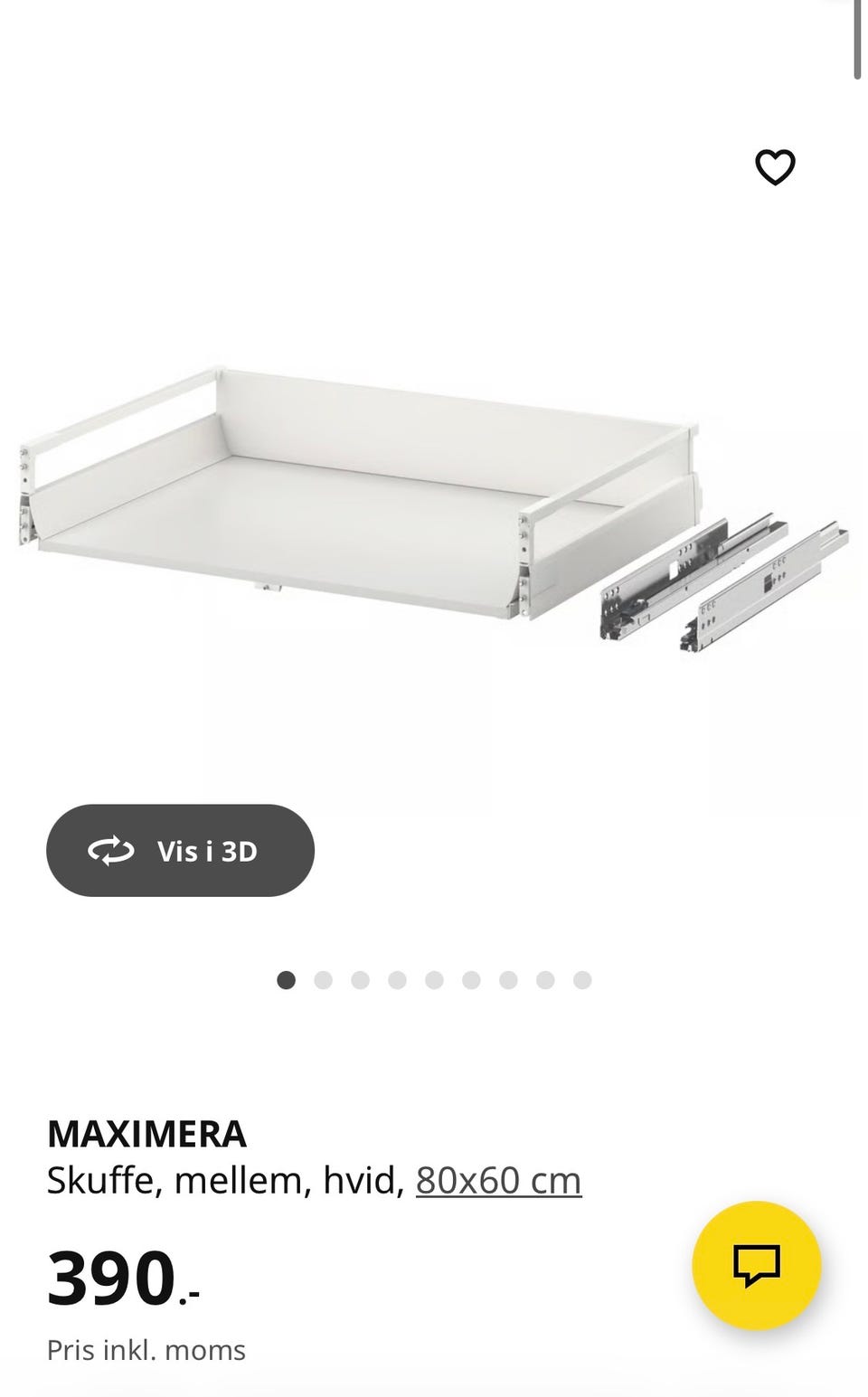Viewport: 868px width, 1397px height.
Task: Open the 80x60 cm size link
Action: click(x=498, y=1180)
